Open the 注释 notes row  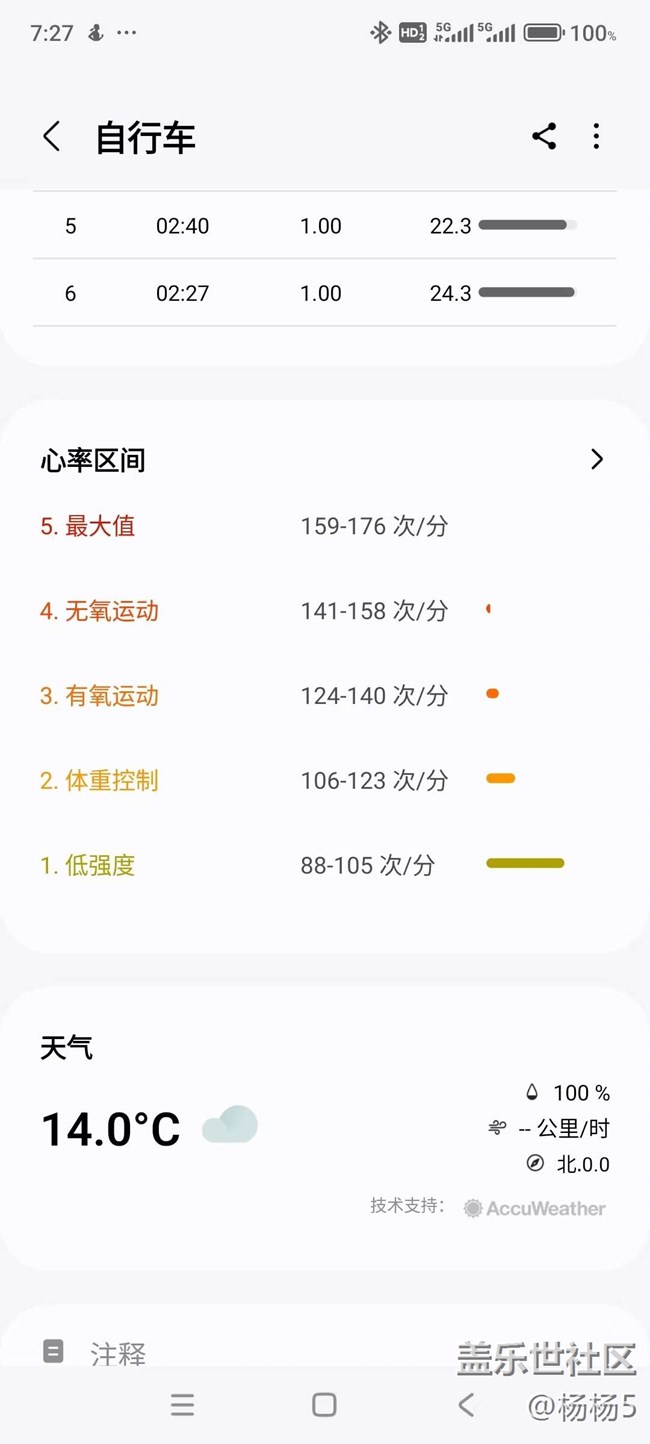click(325, 1353)
